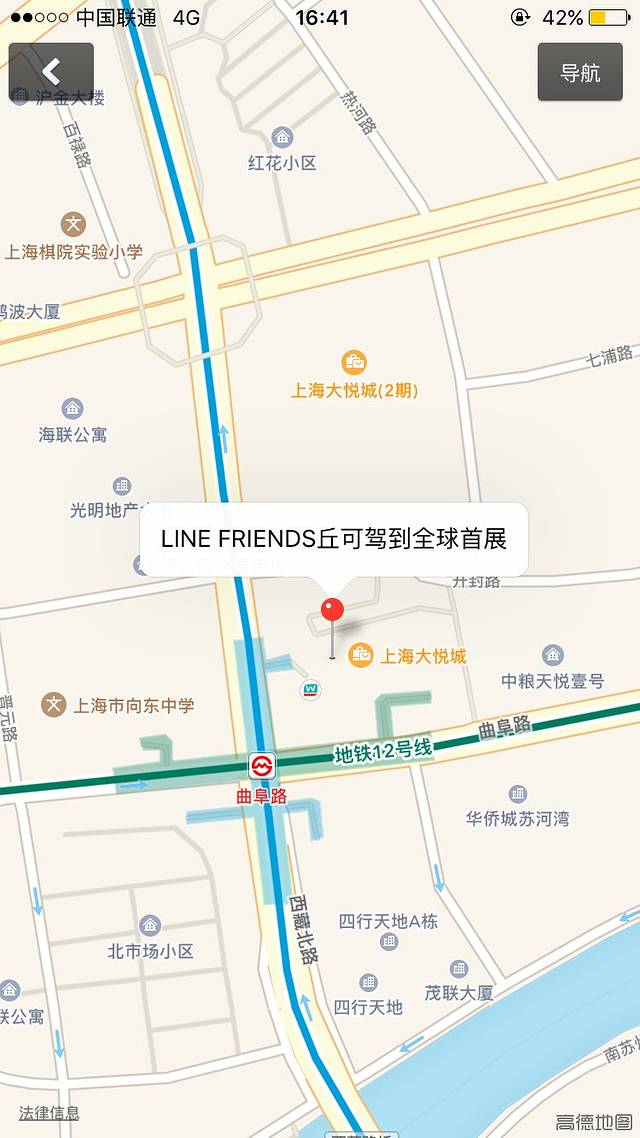
Task: Start navigation with the 导航 button
Action: coord(580,72)
